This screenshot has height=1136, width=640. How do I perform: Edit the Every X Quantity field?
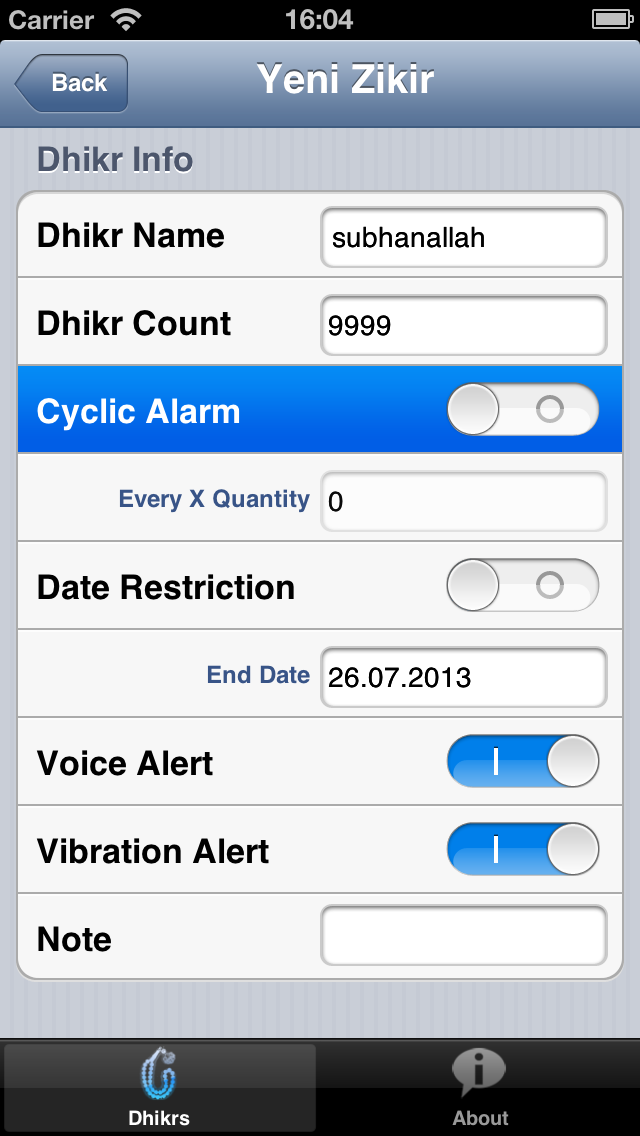click(x=464, y=501)
